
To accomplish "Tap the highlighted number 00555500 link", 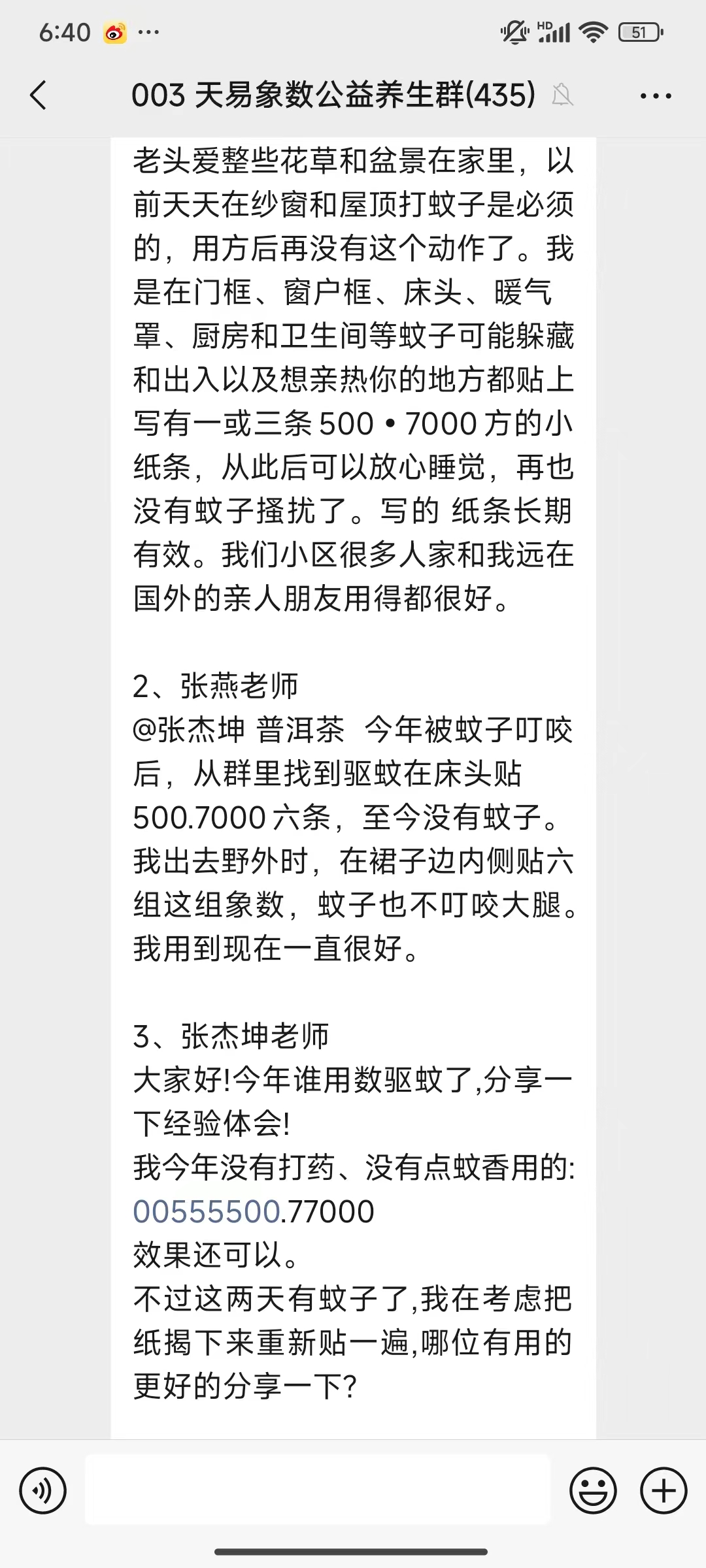I will (x=207, y=1212).
